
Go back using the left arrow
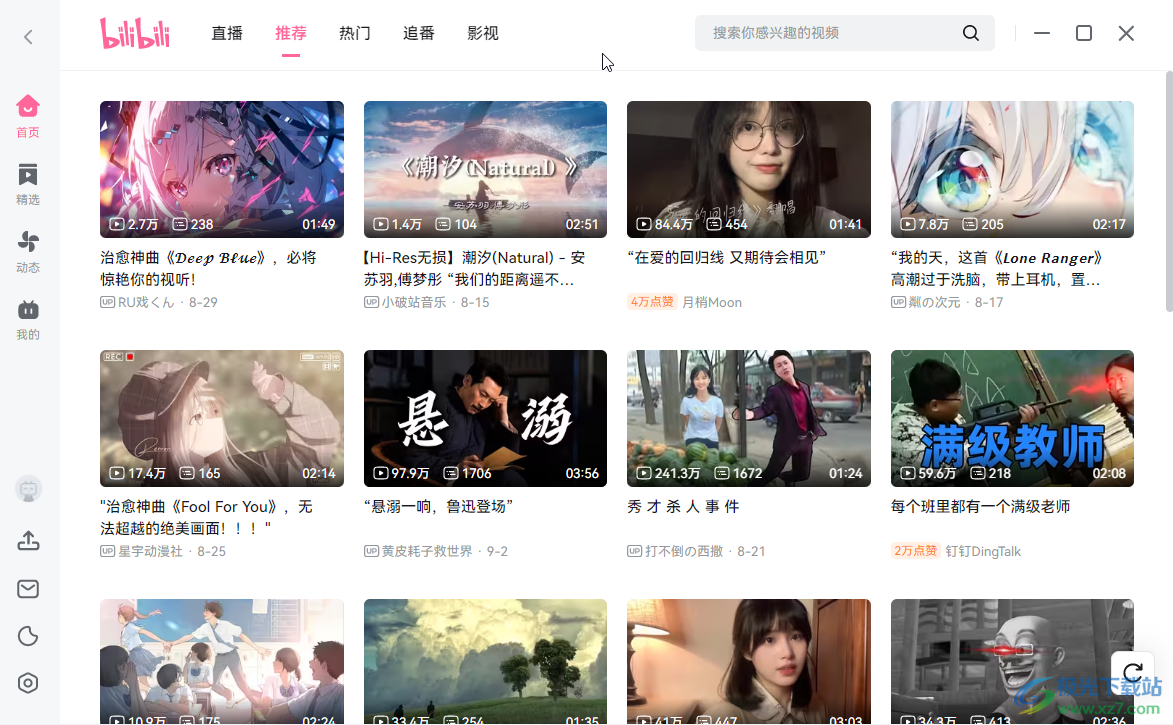(28, 37)
